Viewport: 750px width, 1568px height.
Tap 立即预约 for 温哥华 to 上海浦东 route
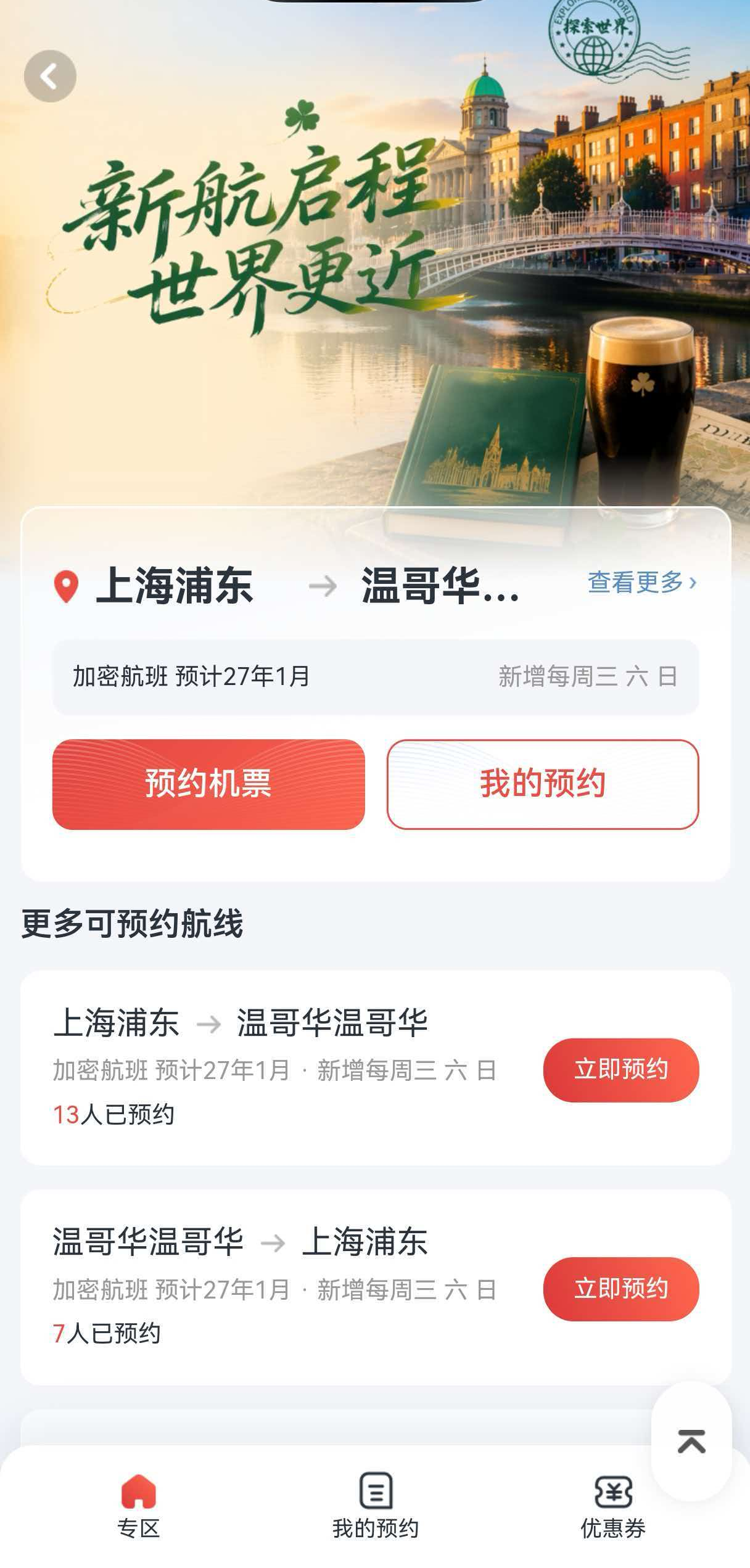click(621, 1289)
